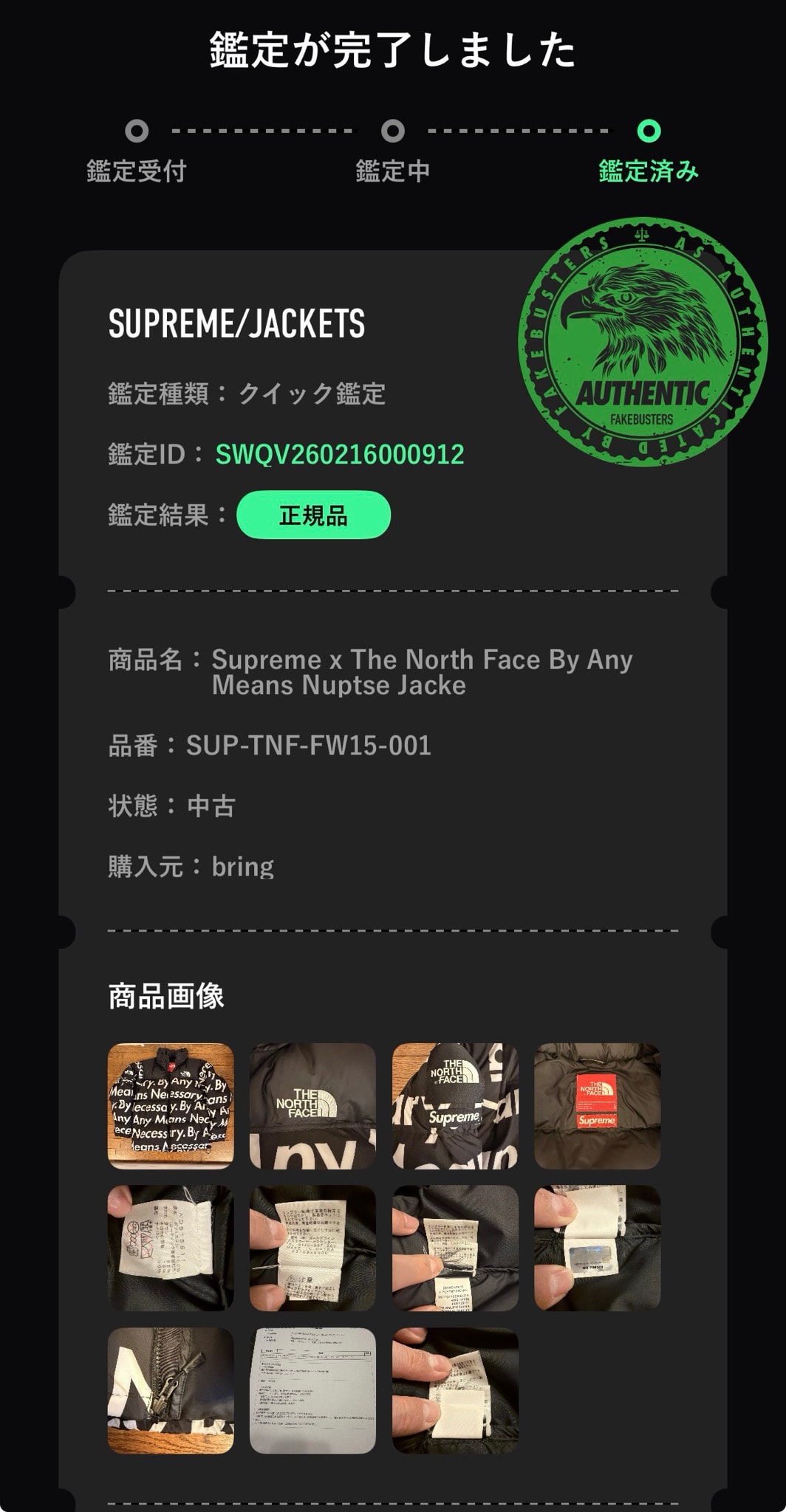
Task: View the North Face logo close-up photo
Action: (312, 1106)
